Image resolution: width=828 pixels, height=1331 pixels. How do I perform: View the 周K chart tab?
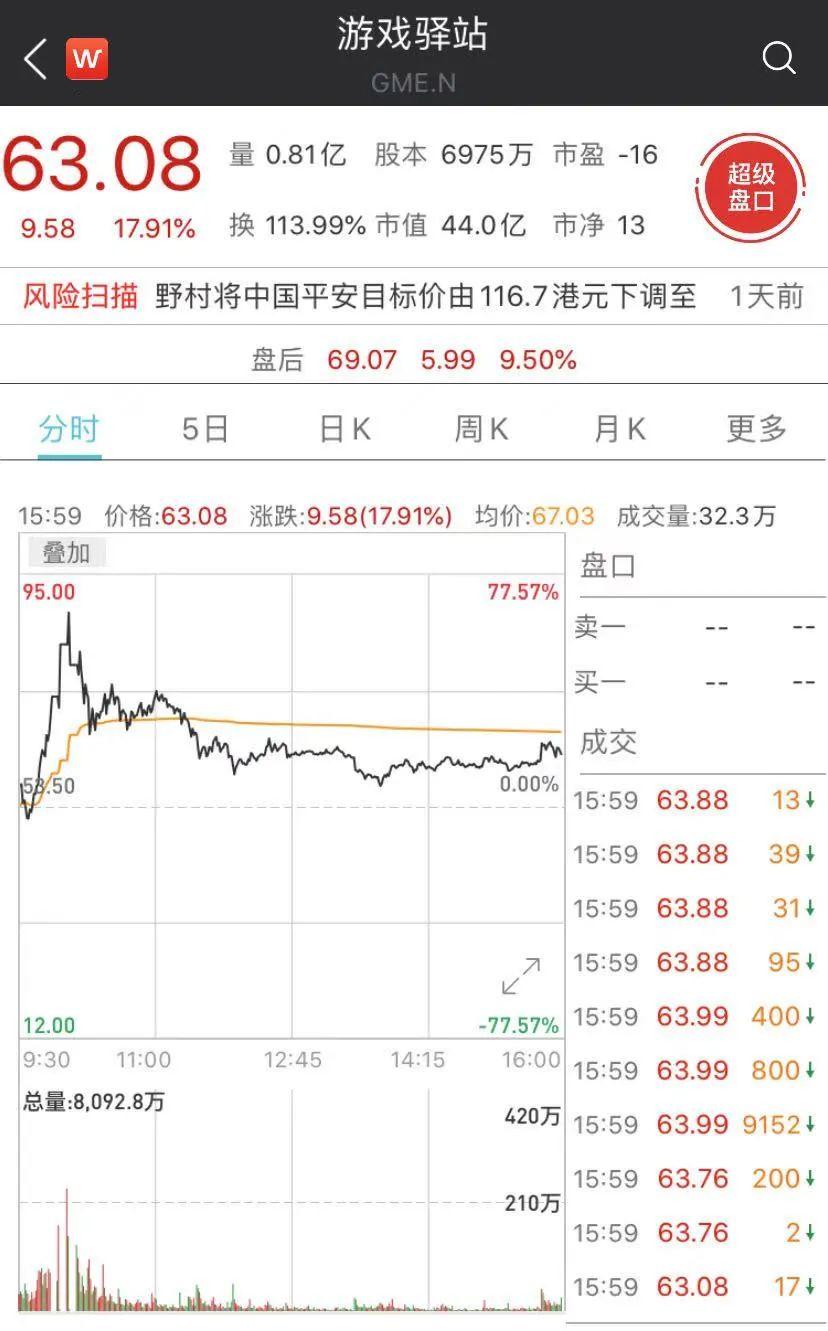point(481,429)
